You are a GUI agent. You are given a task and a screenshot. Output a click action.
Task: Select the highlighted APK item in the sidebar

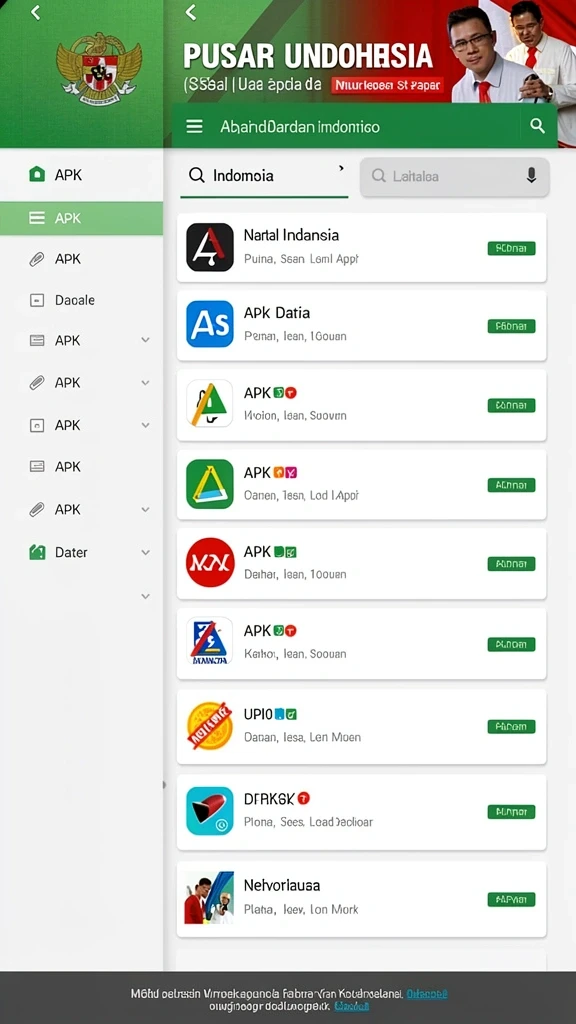(x=82, y=218)
